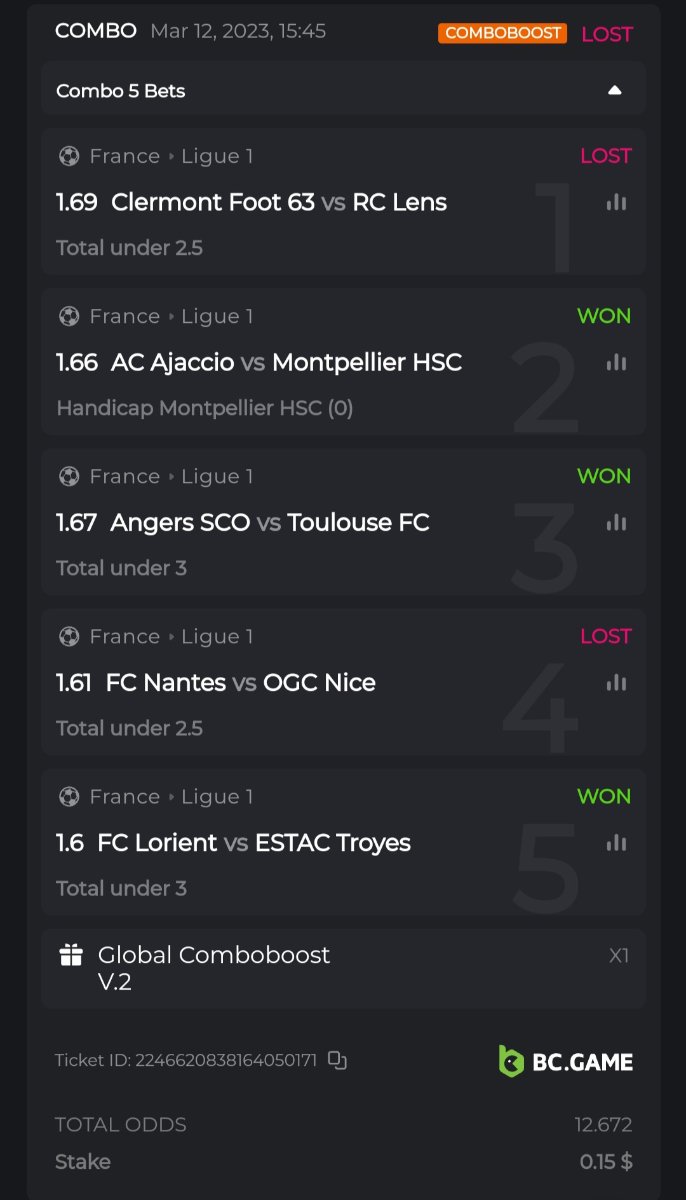Screen dimensions: 686x1200
Task: Open stats for FC Nantes vs OGC Nice
Action: click(616, 682)
